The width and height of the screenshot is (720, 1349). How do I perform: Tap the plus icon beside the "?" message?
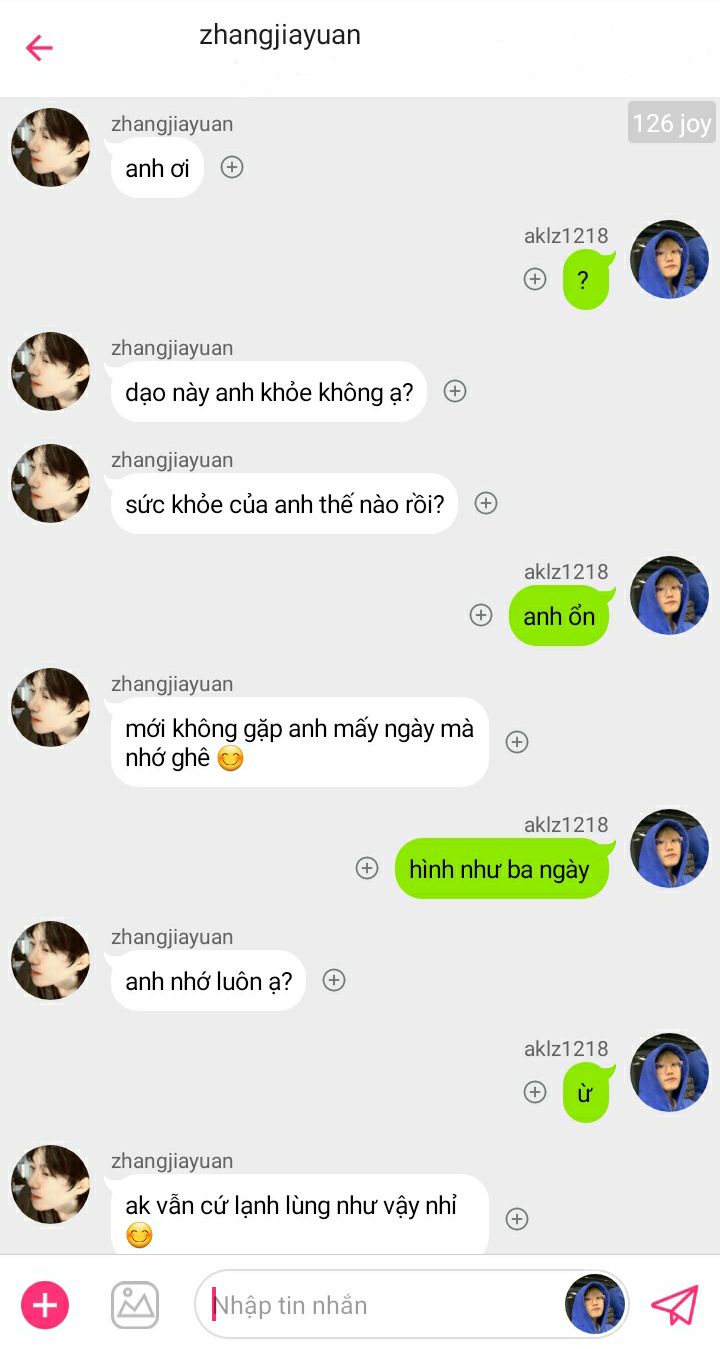point(535,279)
